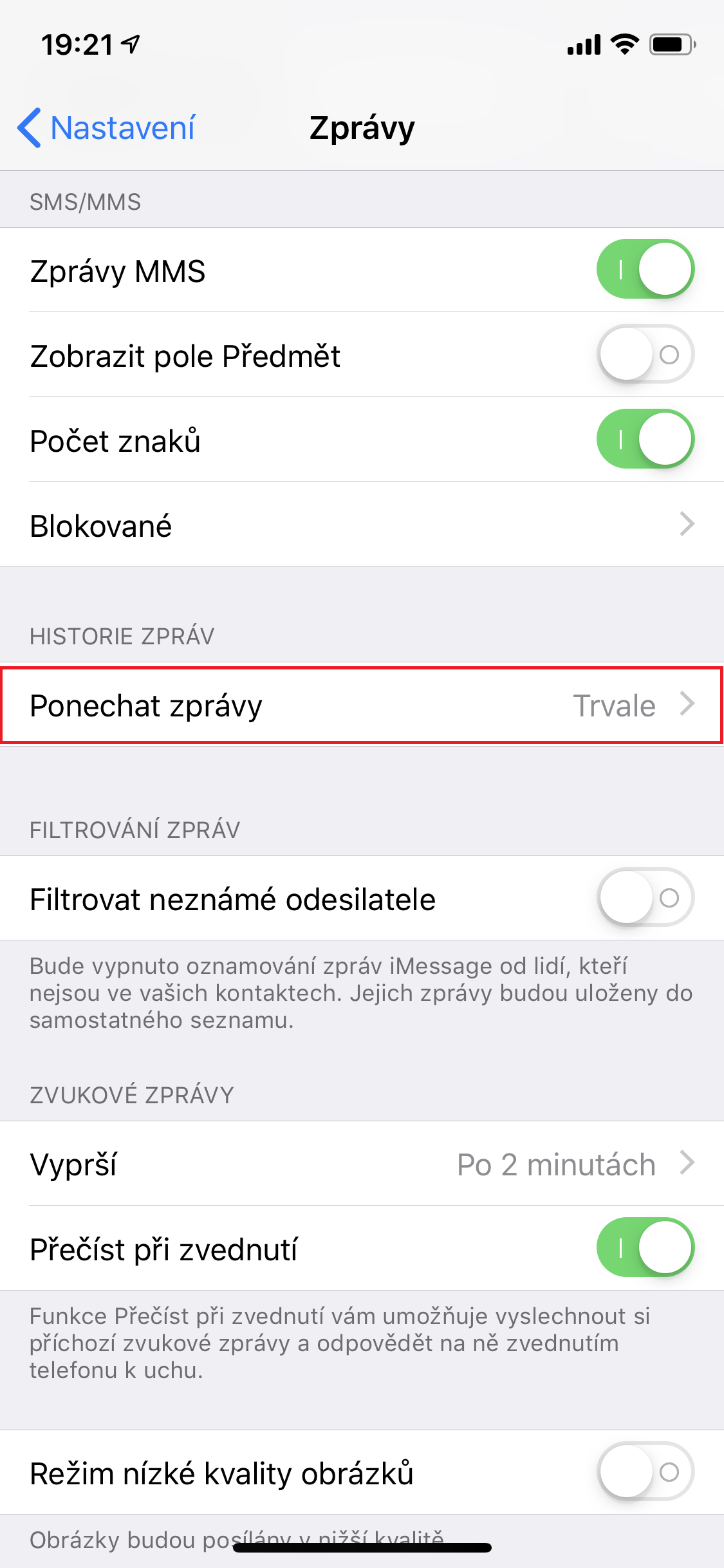The image size is (724, 1568).
Task: Toggle off Přečíst při zvednutí
Action: (x=645, y=1247)
